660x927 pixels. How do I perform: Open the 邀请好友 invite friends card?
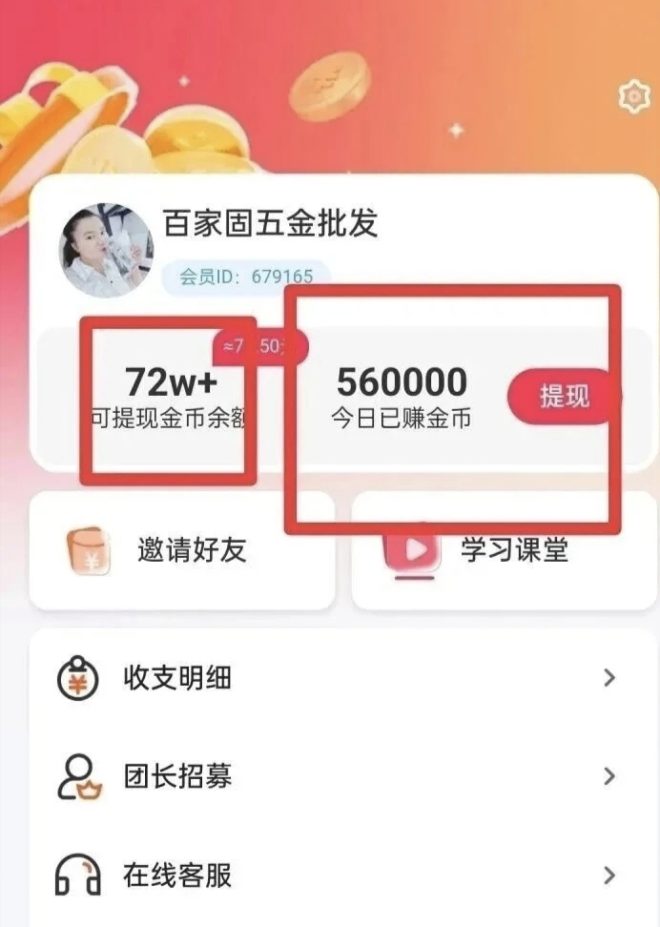click(x=182, y=550)
